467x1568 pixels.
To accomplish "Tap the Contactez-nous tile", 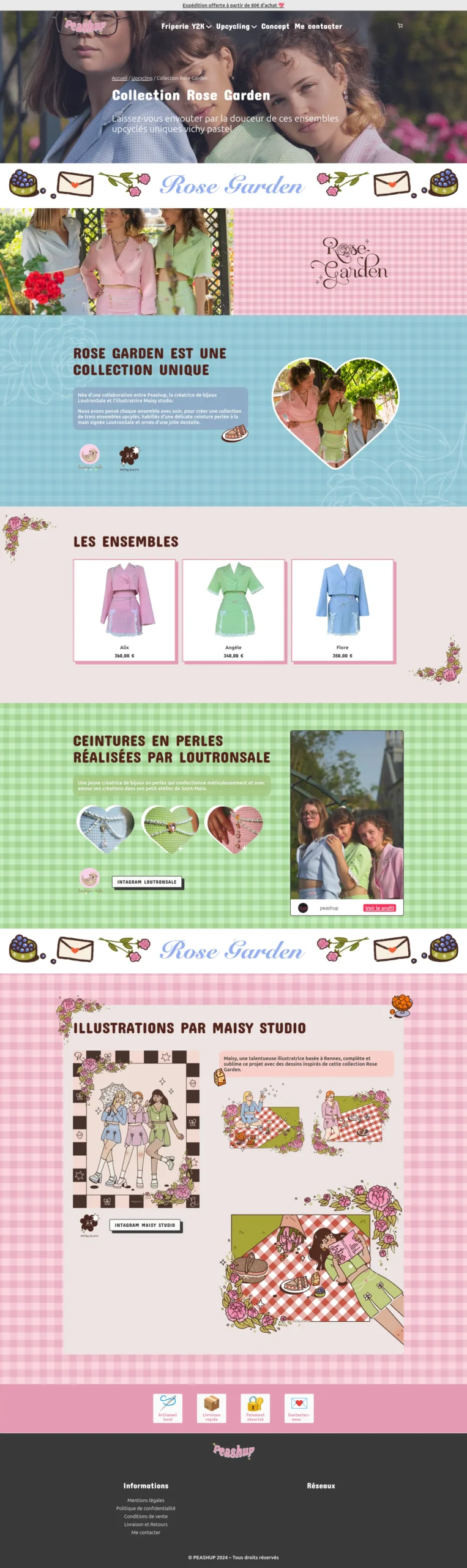I will [x=299, y=1408].
